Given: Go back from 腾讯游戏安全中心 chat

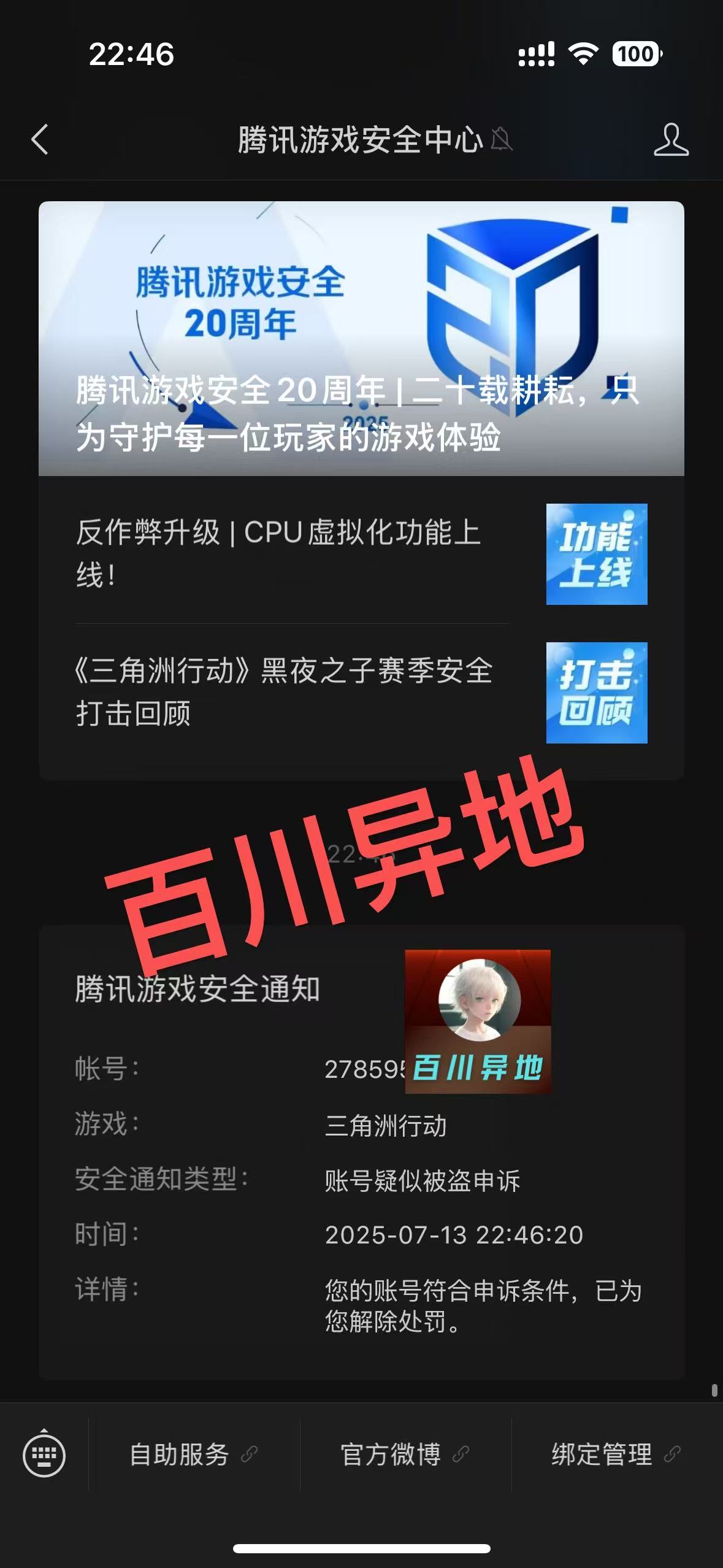Looking at the screenshot, I should point(40,139).
